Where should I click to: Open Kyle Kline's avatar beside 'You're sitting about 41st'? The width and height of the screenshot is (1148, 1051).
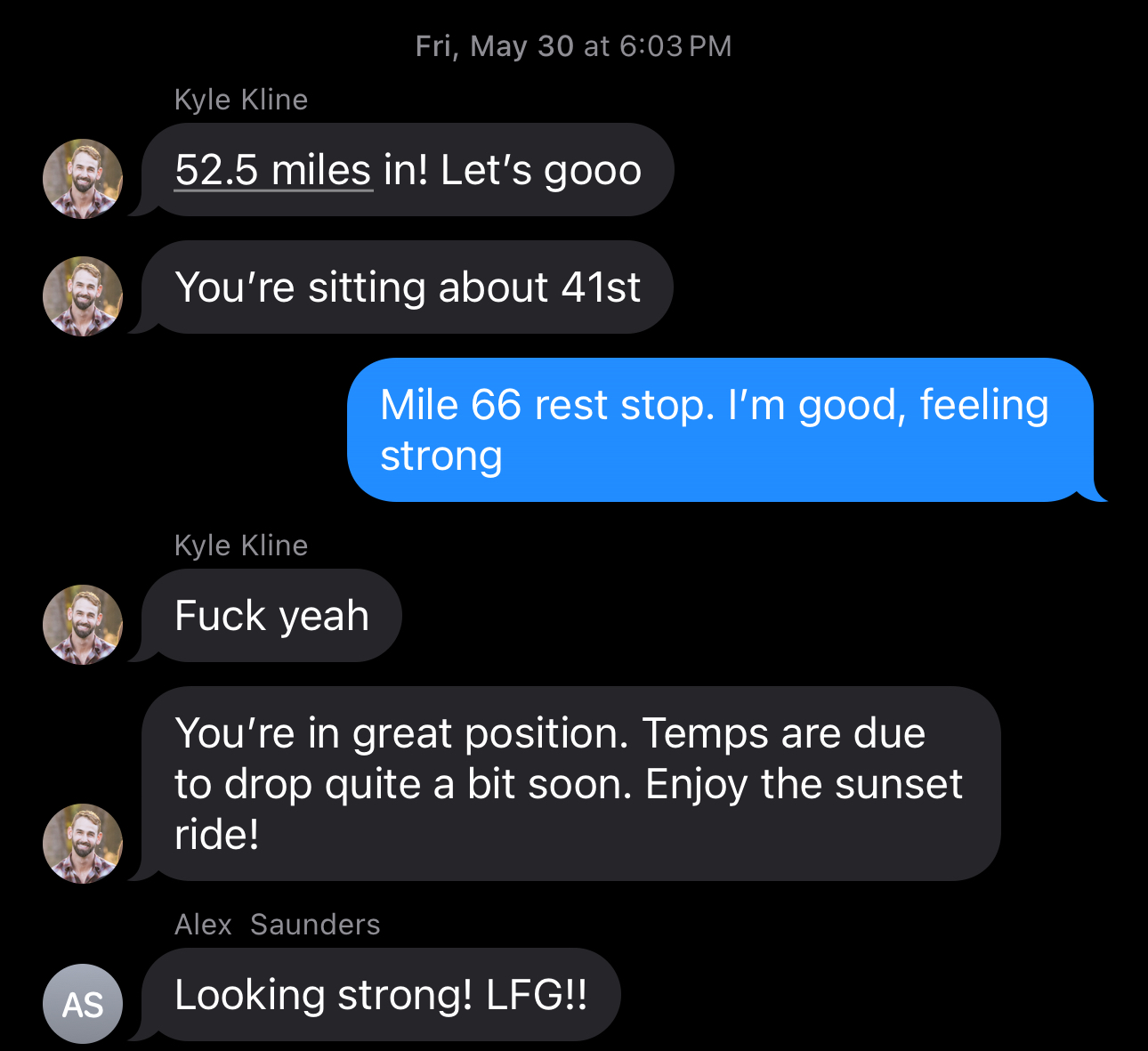click(x=83, y=296)
